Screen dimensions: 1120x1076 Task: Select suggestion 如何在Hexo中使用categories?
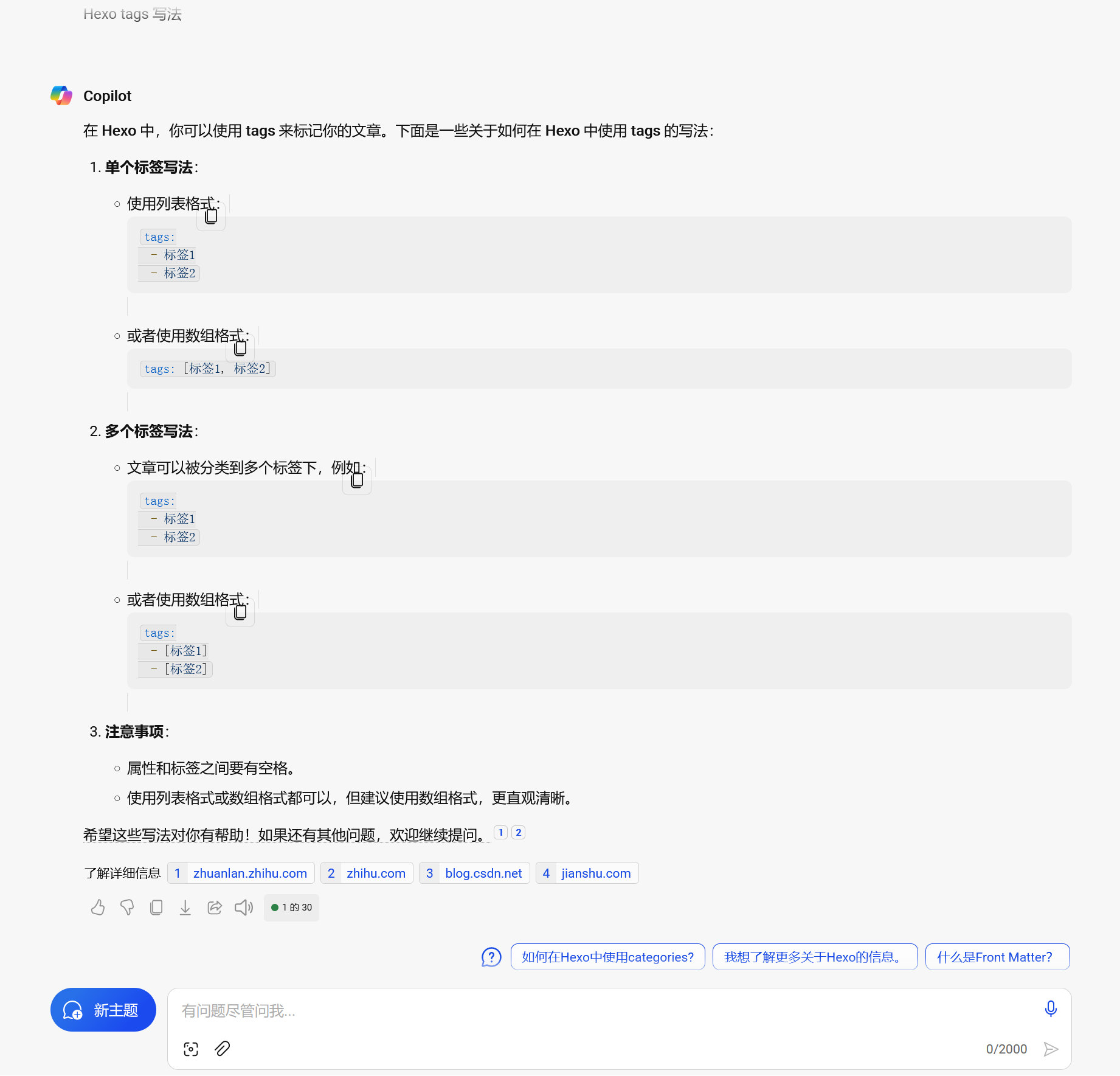click(x=607, y=957)
